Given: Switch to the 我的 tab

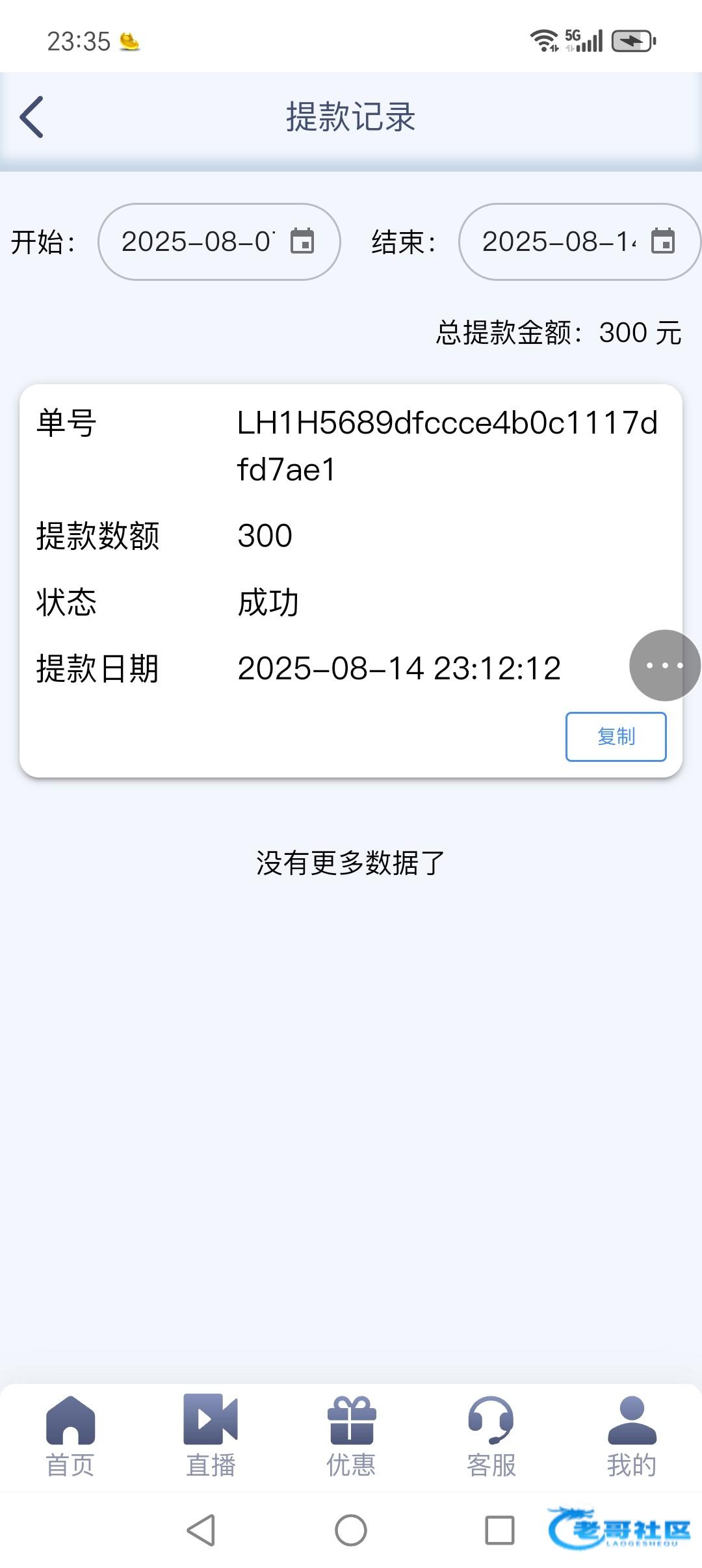Looking at the screenshot, I should tap(632, 1437).
